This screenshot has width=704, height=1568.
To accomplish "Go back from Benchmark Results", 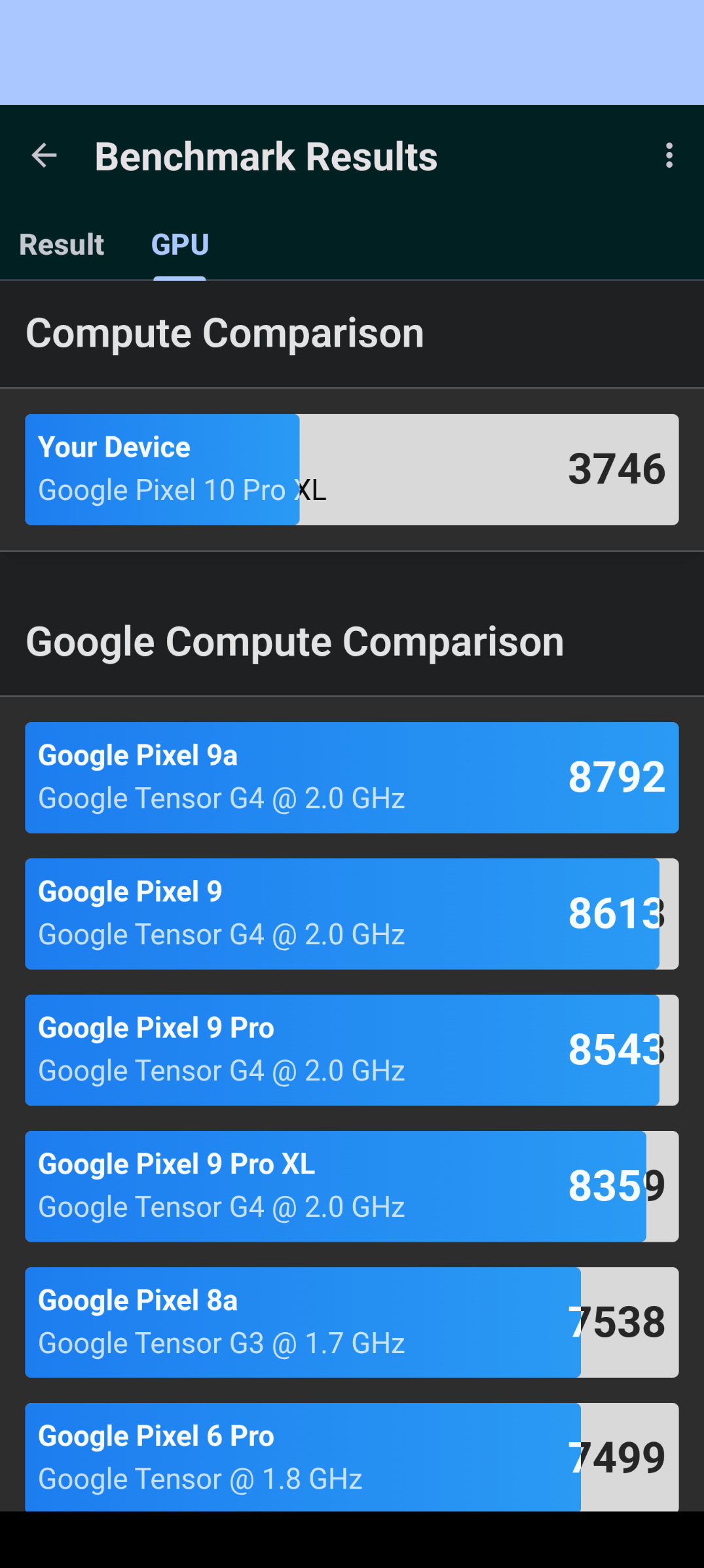I will click(x=45, y=156).
